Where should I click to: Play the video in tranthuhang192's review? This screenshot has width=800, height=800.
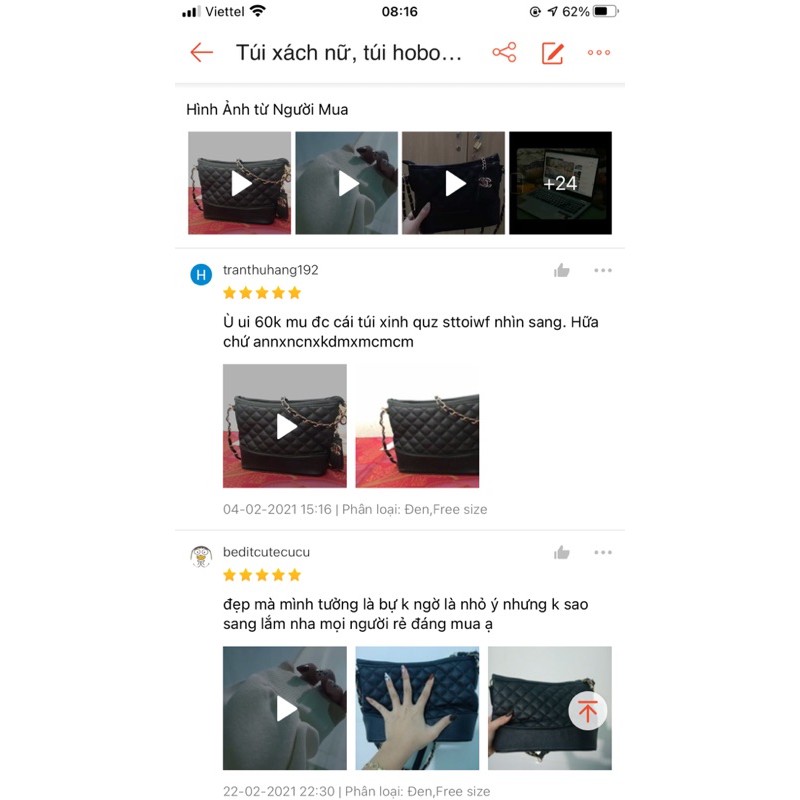click(285, 426)
